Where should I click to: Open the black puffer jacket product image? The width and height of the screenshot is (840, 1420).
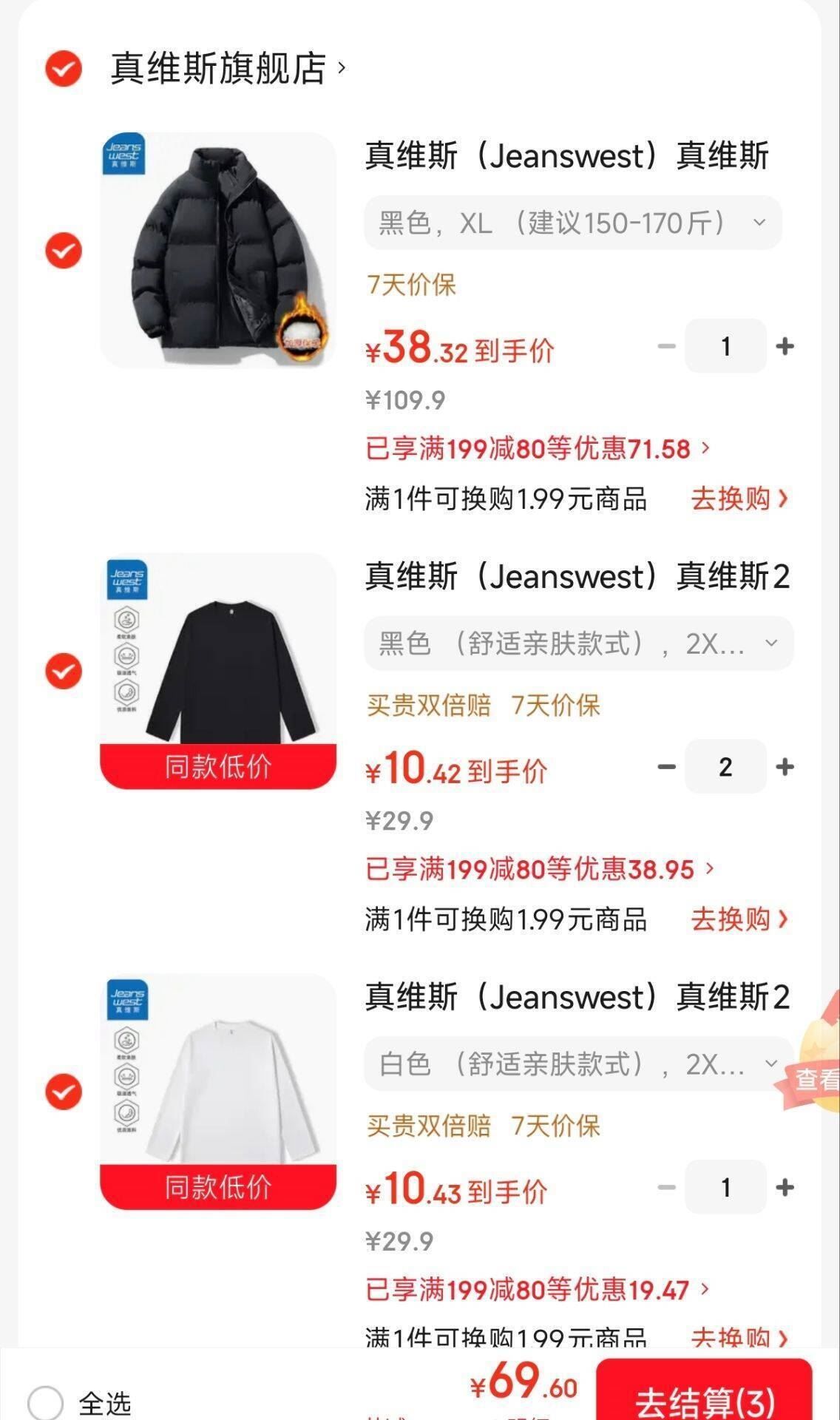(x=218, y=250)
